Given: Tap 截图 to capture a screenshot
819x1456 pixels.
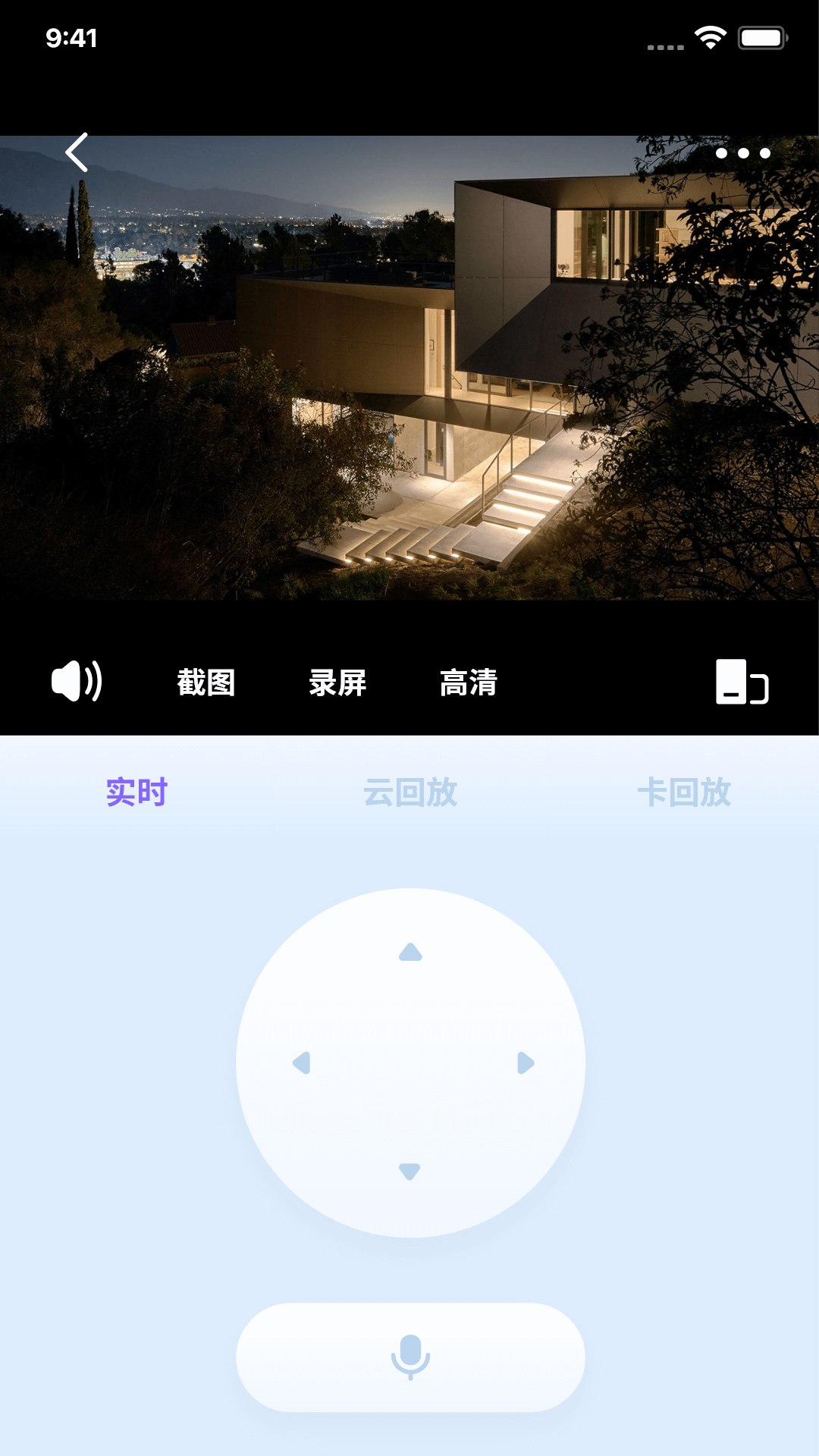Looking at the screenshot, I should [x=206, y=682].
